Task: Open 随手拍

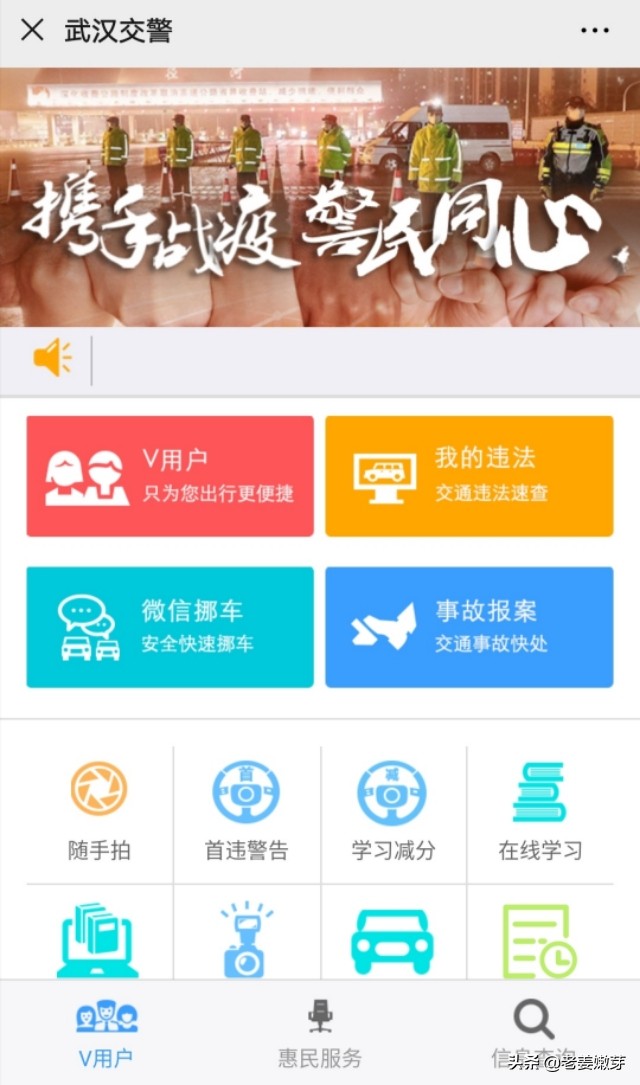Action: [99, 812]
